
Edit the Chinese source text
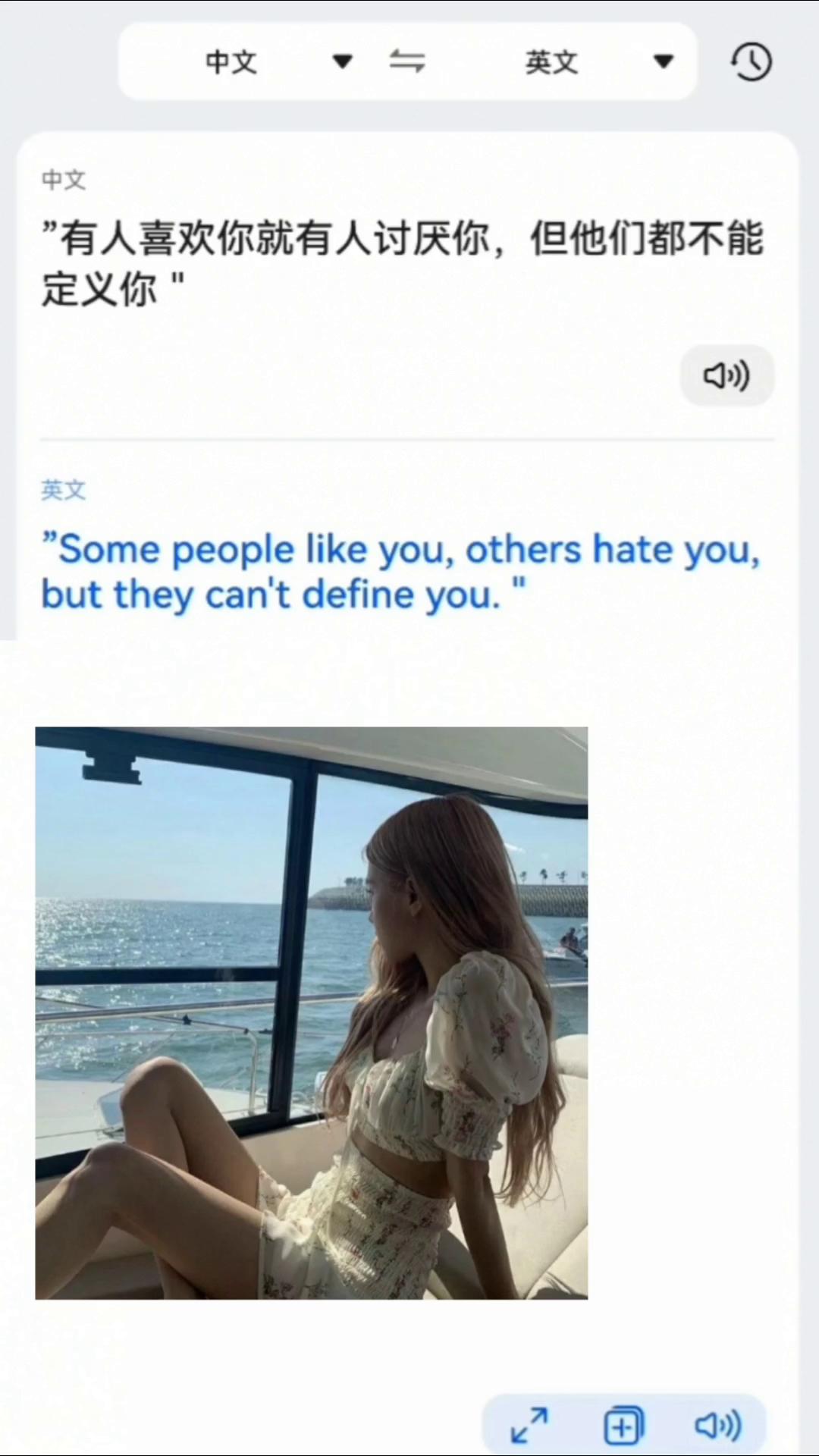point(402,262)
